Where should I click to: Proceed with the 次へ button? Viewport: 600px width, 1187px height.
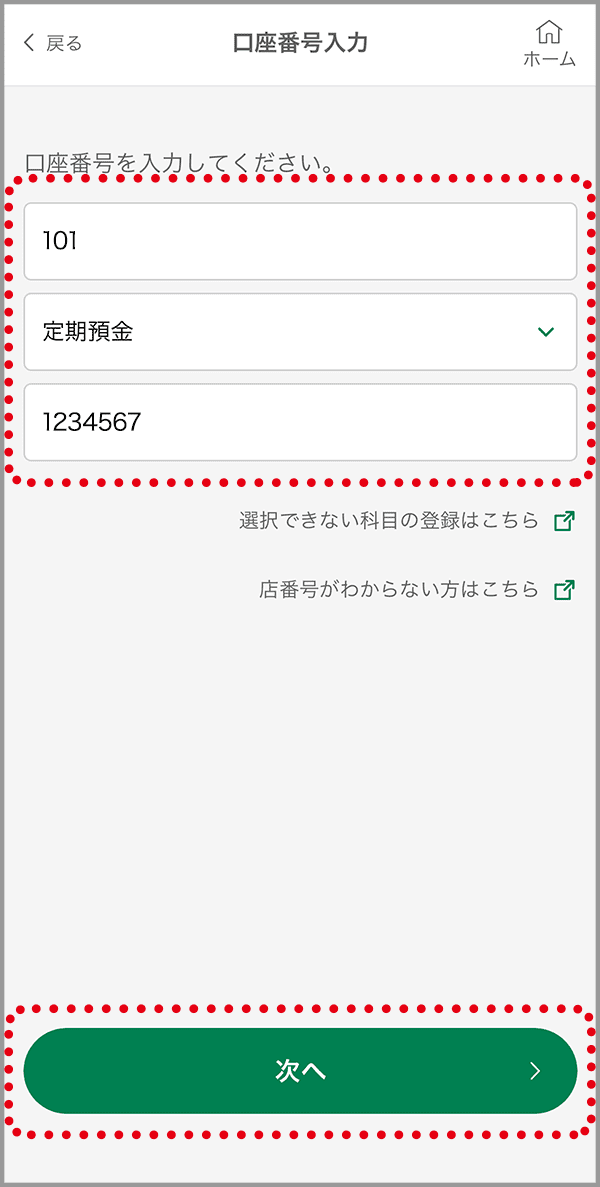(x=300, y=1070)
